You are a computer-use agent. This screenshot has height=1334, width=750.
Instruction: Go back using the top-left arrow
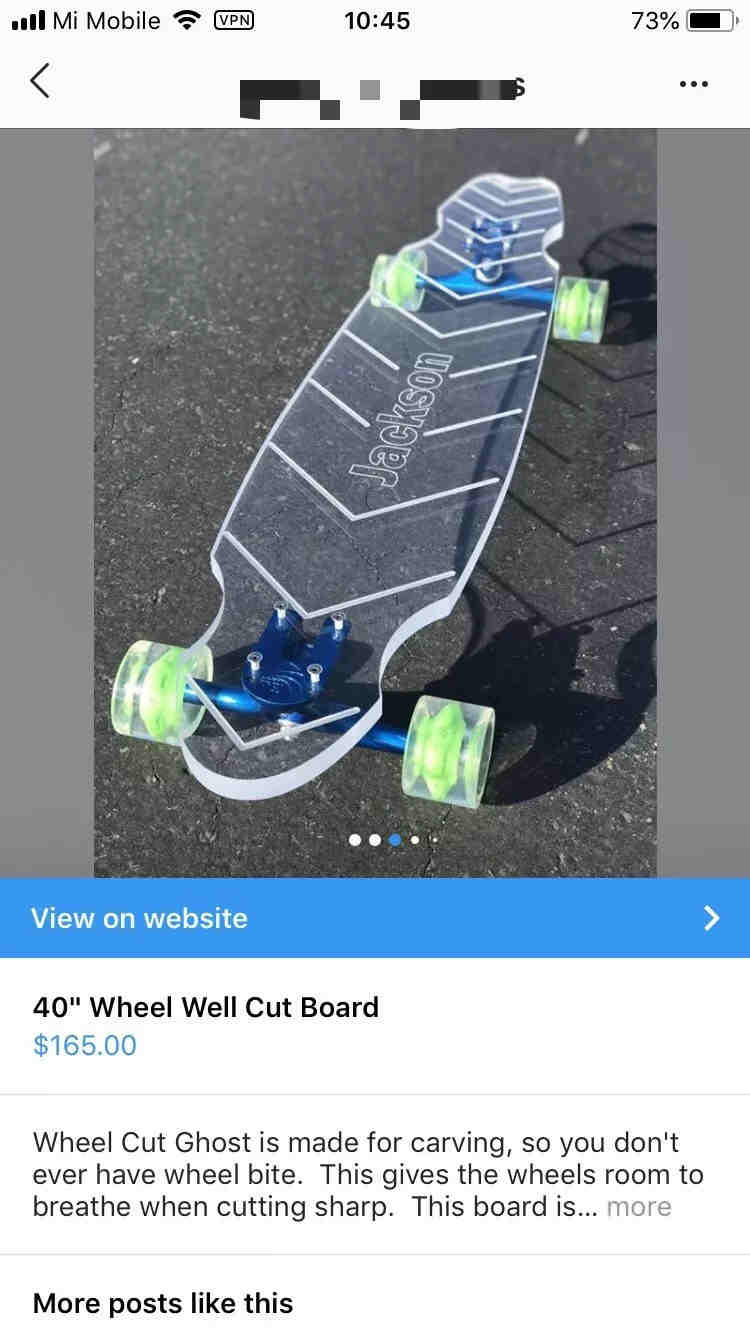(x=40, y=81)
